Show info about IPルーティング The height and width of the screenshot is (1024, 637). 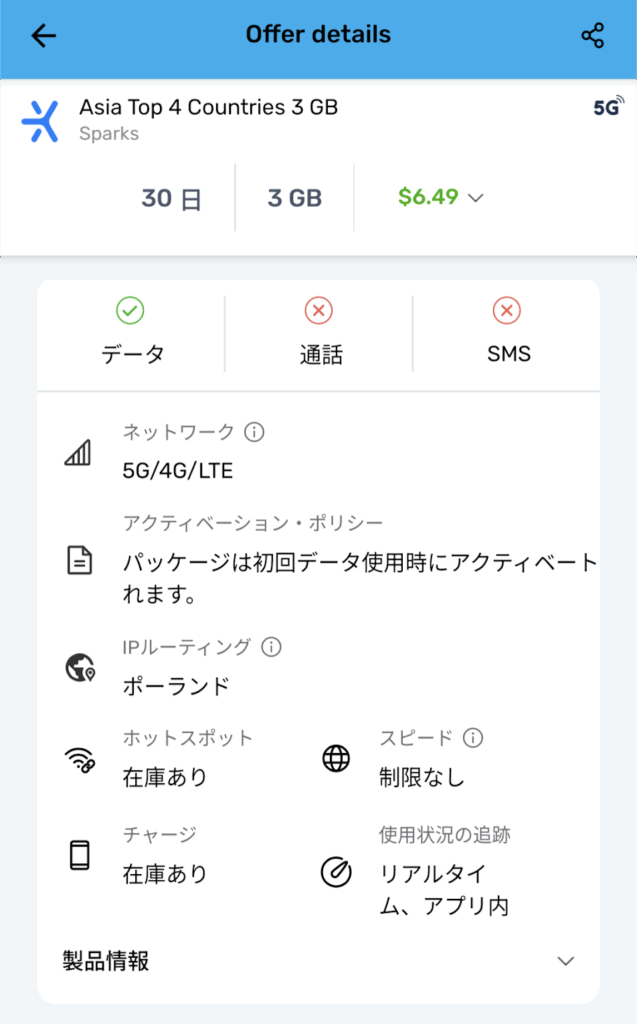[271, 647]
